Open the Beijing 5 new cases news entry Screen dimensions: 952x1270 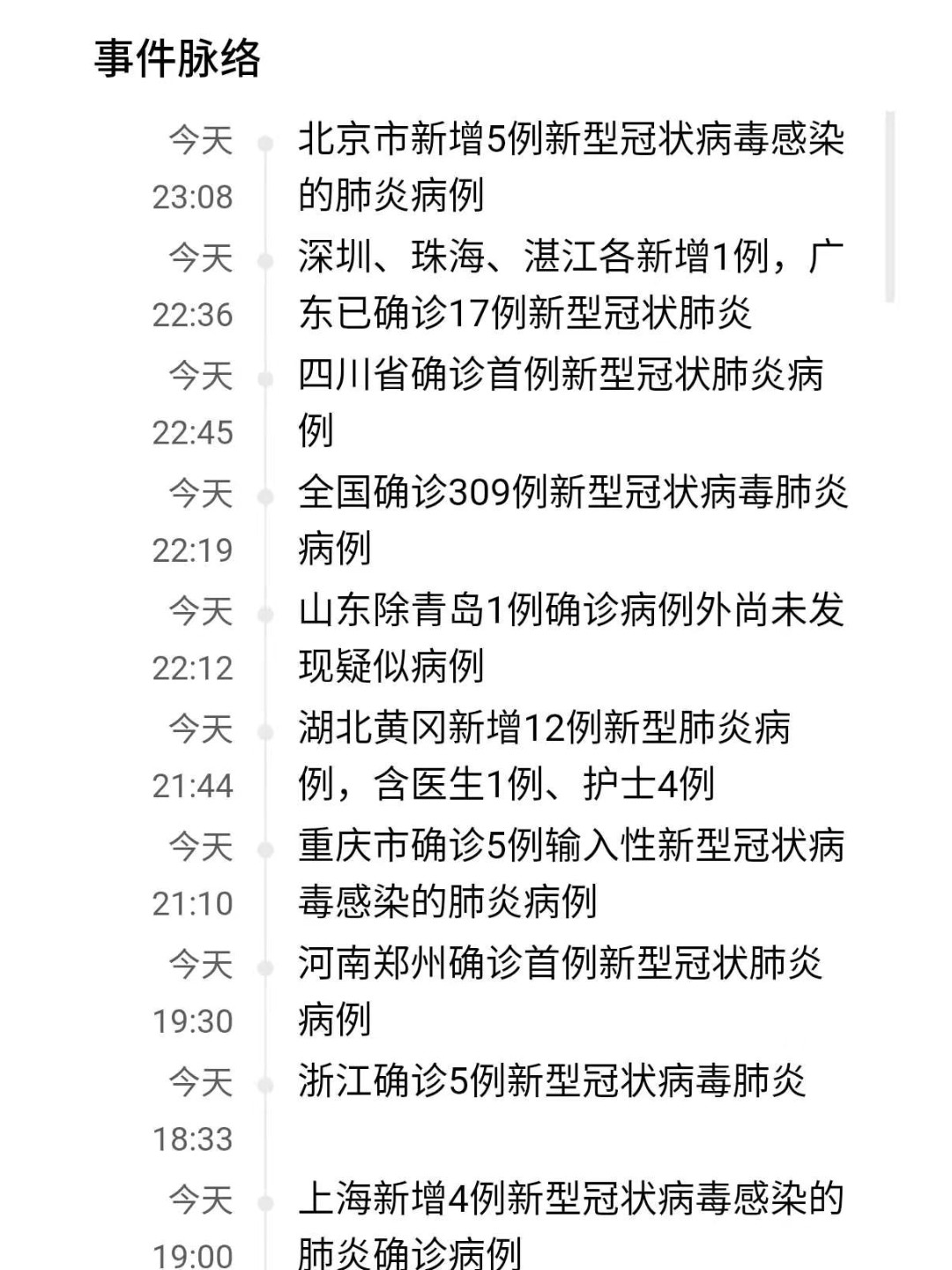571,167
